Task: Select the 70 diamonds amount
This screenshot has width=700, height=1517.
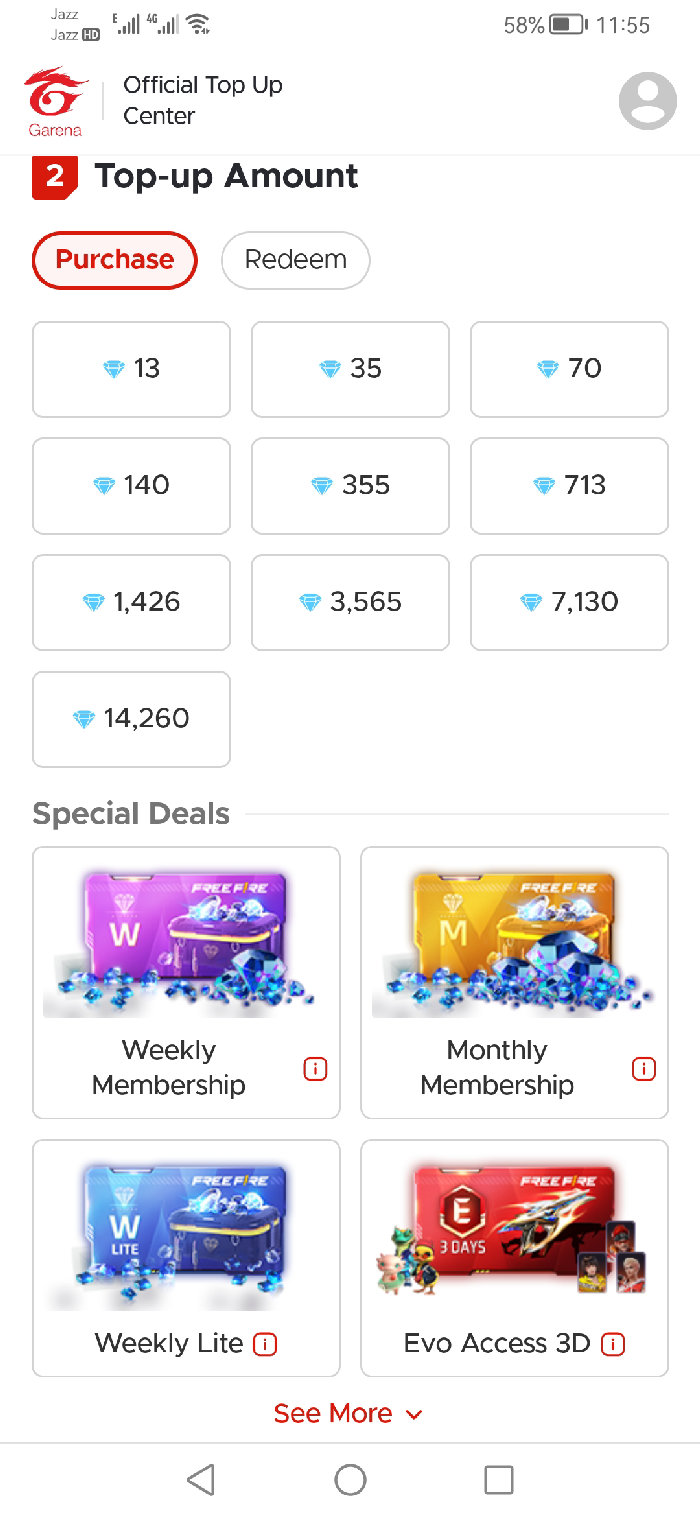Action: (x=569, y=369)
